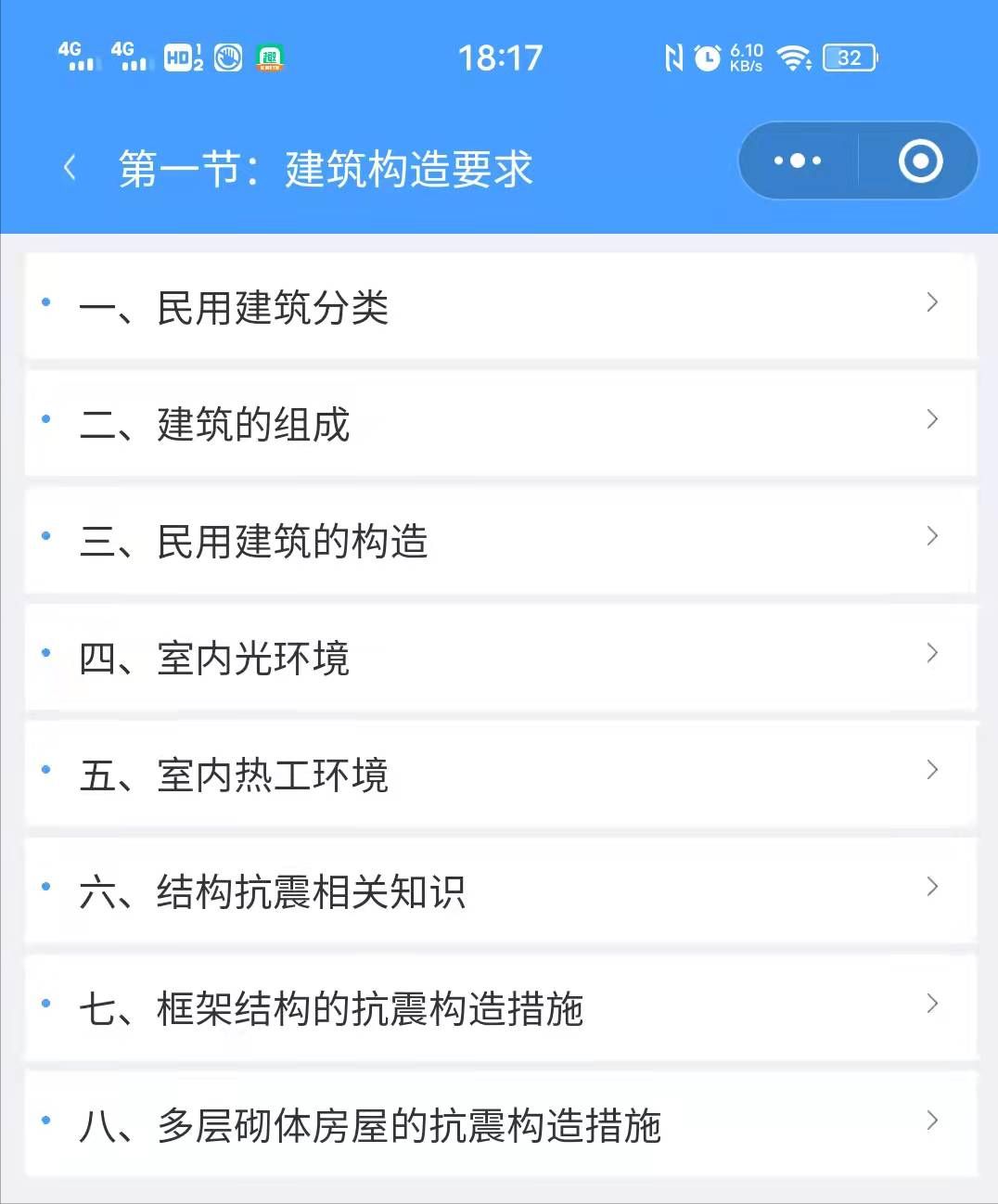Tap the Wi-Fi signal icon
This screenshot has height=1204, width=998.
[x=793, y=58]
